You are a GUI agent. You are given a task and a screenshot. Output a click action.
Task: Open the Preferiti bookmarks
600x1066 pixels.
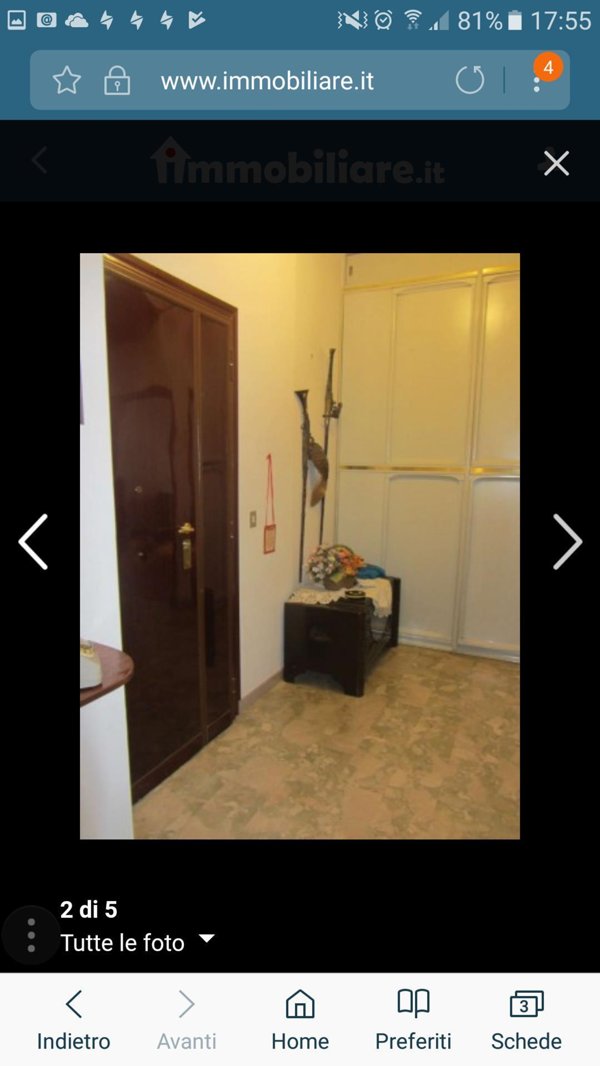coord(413,1019)
